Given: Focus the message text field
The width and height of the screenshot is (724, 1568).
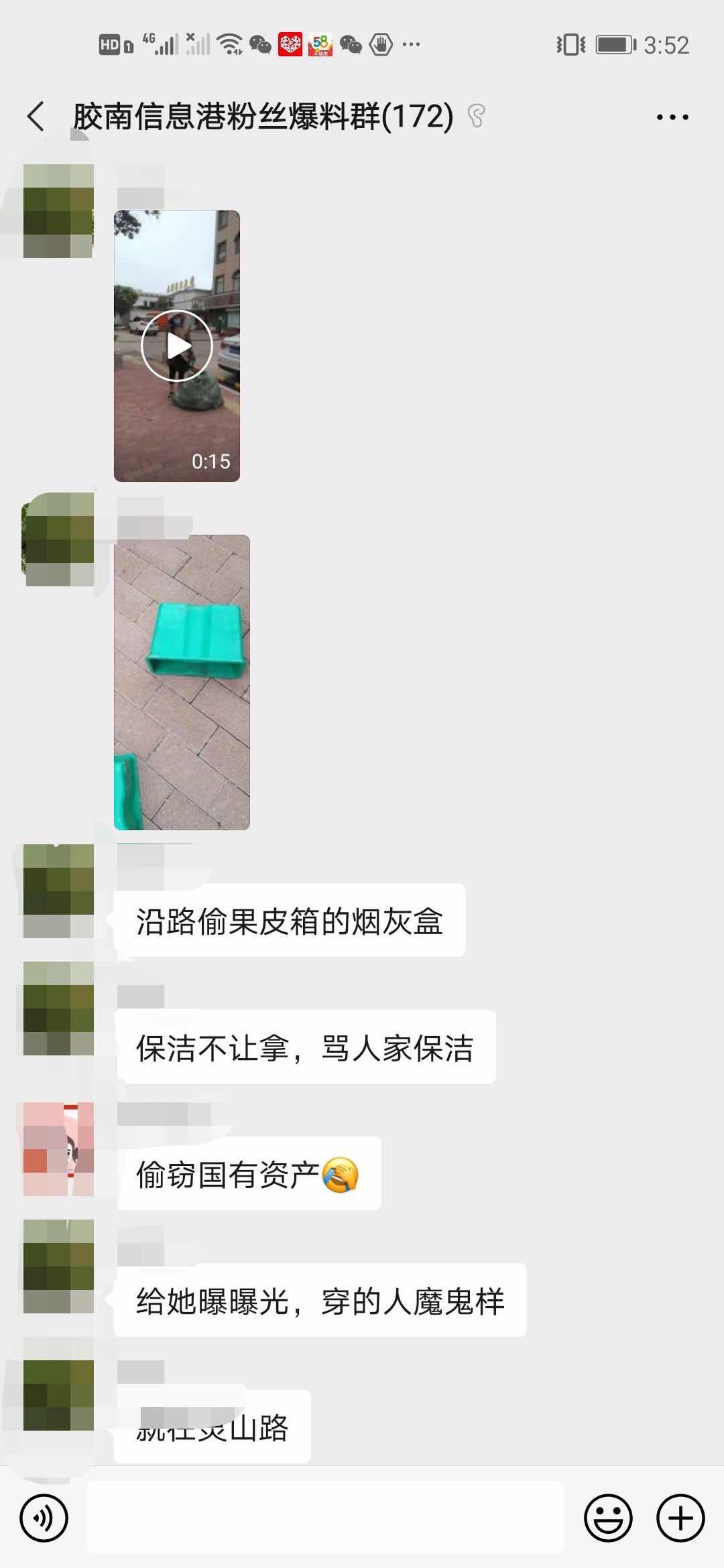Looking at the screenshot, I should pyautogui.click(x=326, y=1518).
